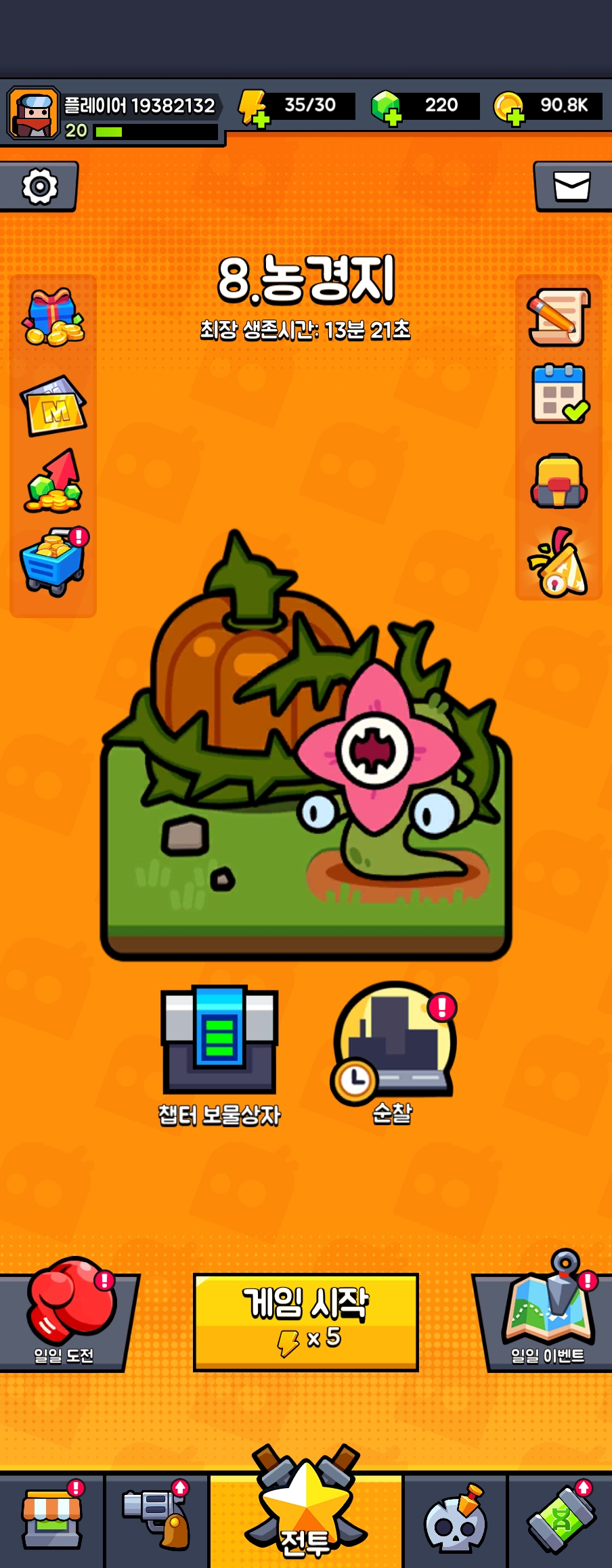Add gold coins with the plus icon

tap(509, 109)
